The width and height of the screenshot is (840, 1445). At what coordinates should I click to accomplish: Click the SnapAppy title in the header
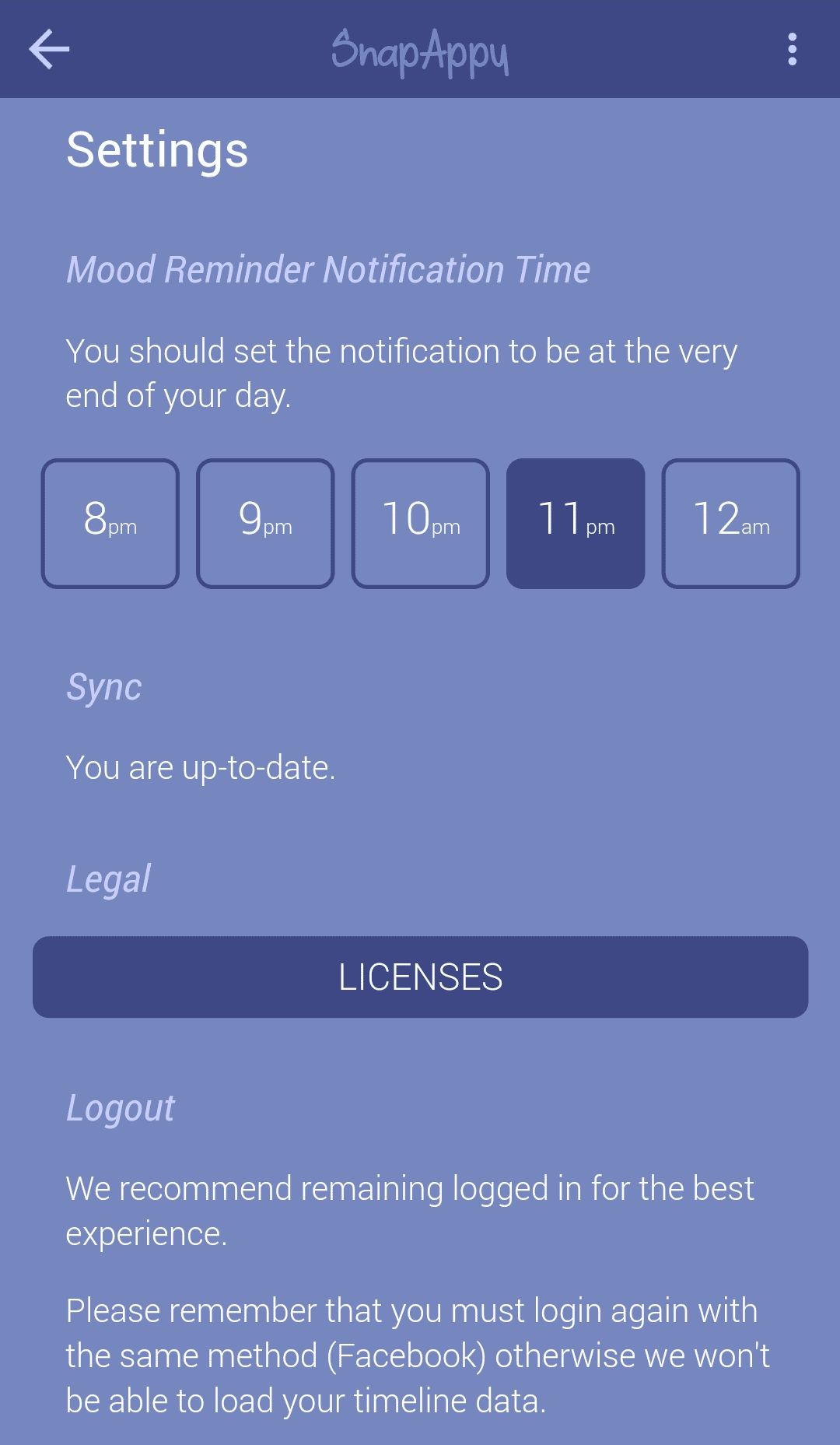tap(420, 49)
